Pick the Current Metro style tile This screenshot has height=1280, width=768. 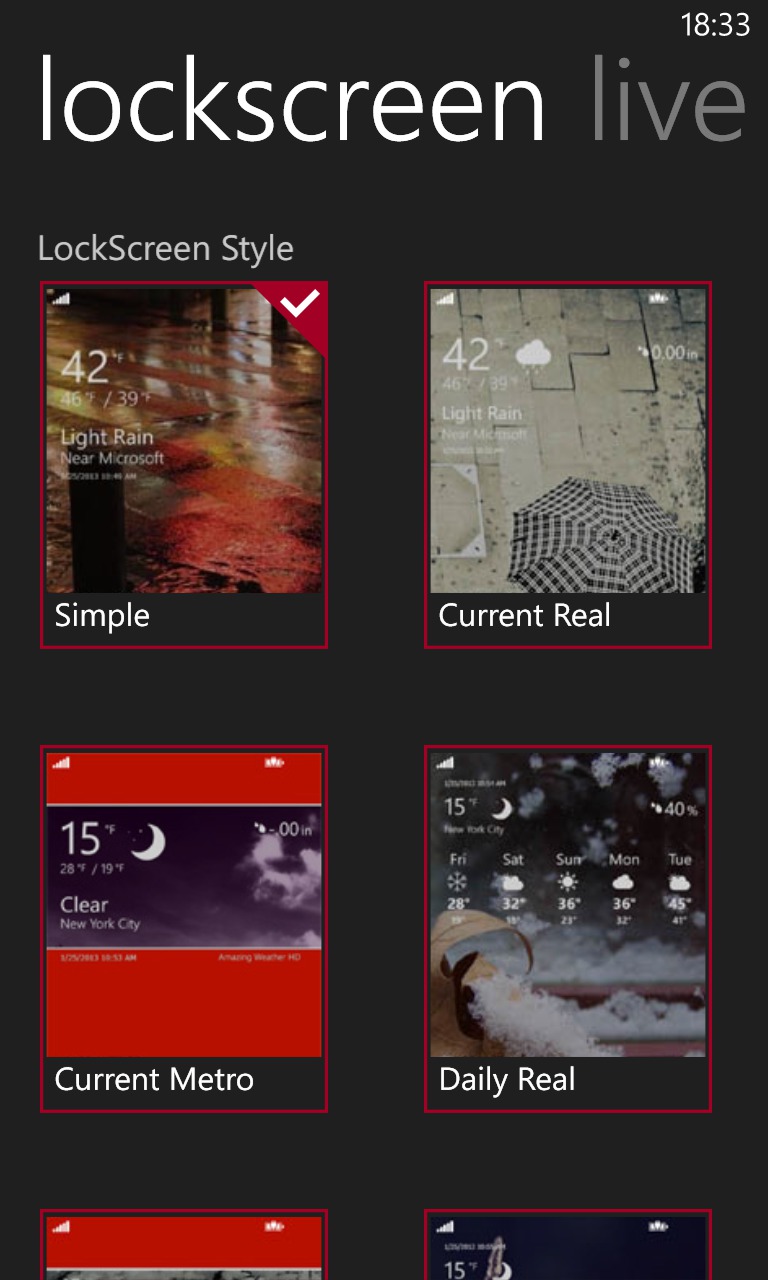click(x=184, y=929)
